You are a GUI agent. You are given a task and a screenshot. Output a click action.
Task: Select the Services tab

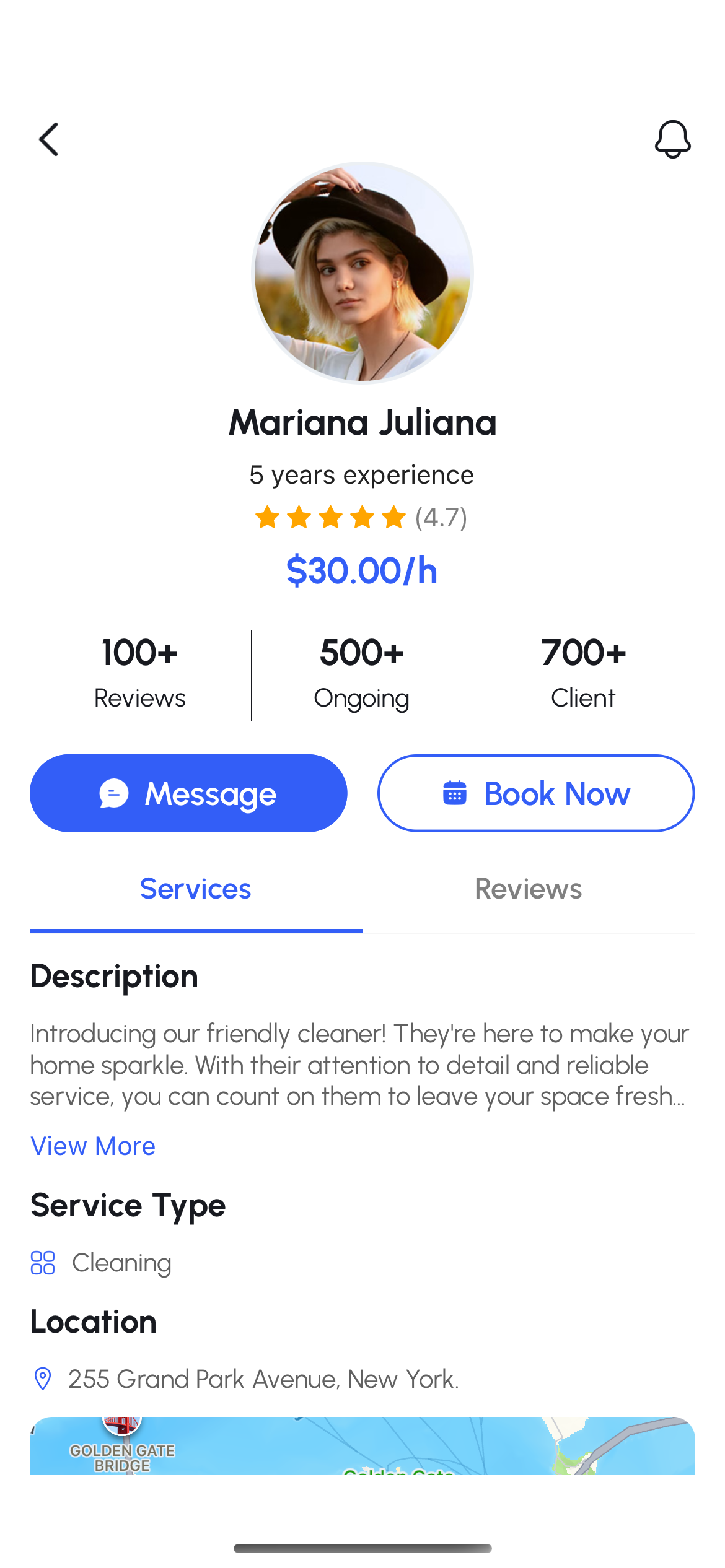point(196,889)
